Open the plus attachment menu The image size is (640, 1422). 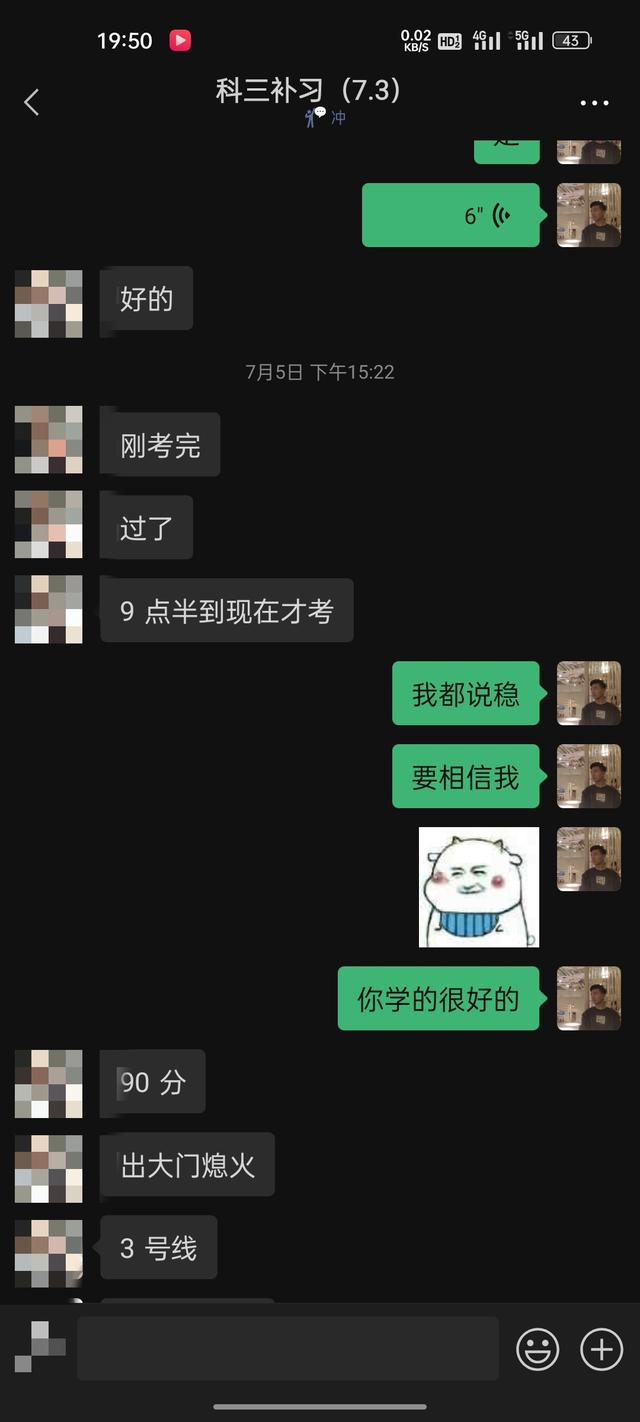pyautogui.click(x=601, y=1349)
